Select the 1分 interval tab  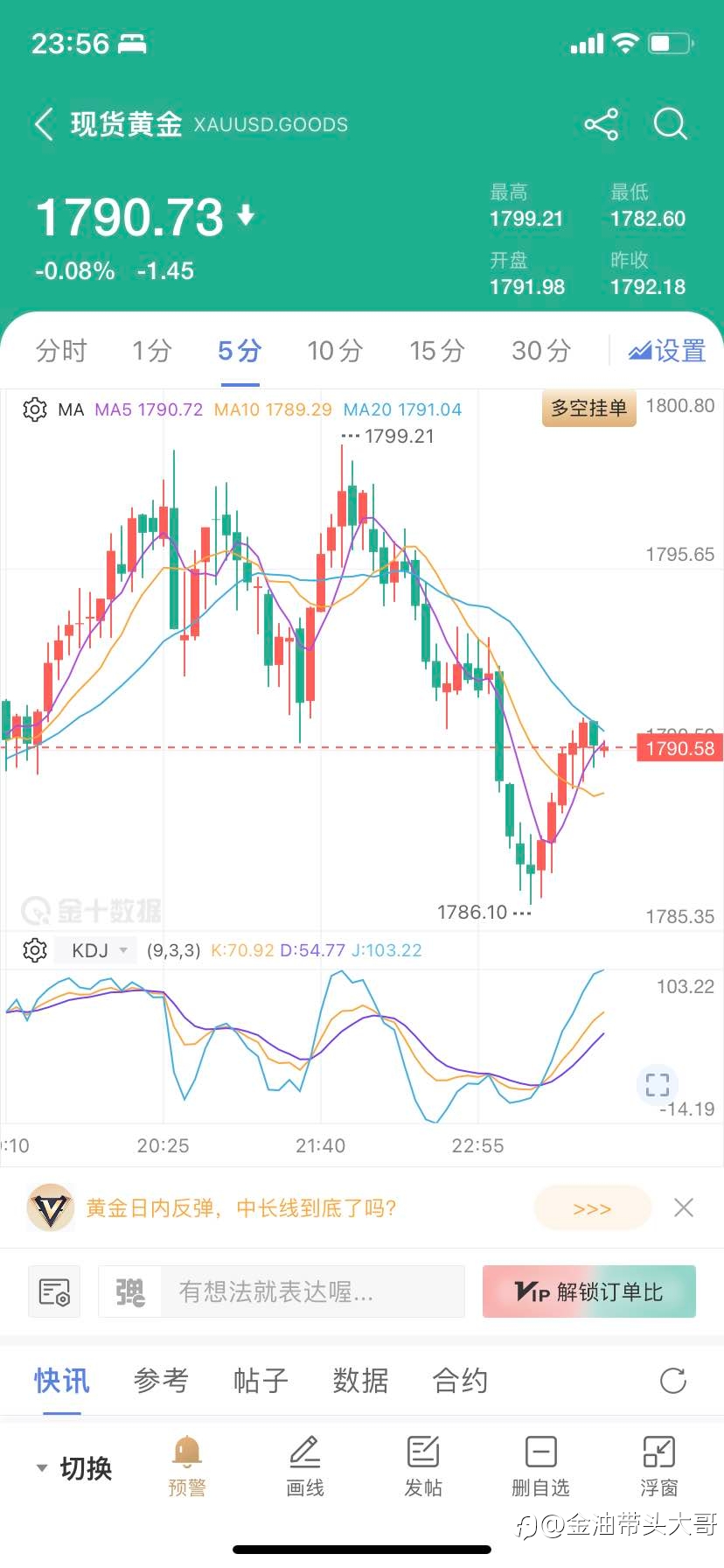pos(152,351)
